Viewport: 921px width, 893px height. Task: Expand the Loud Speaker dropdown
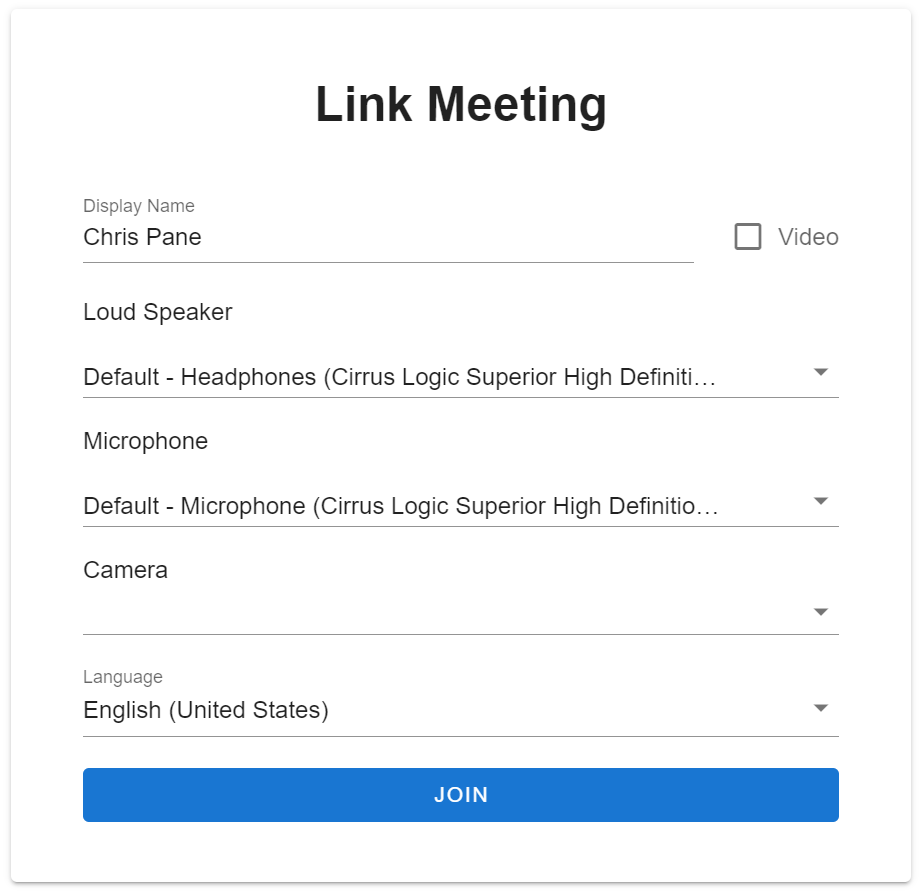(460, 377)
